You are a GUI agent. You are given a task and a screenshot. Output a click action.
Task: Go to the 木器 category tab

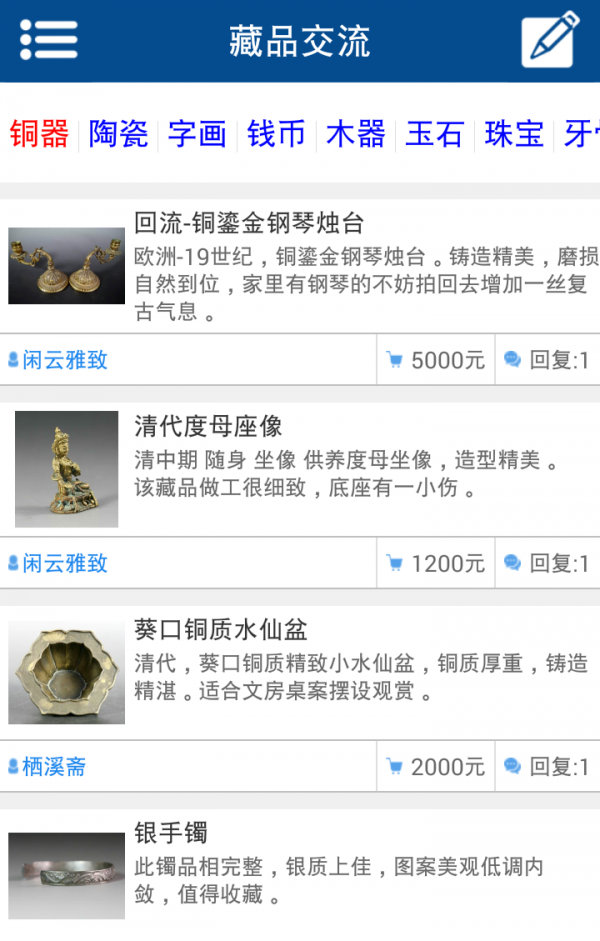click(355, 134)
